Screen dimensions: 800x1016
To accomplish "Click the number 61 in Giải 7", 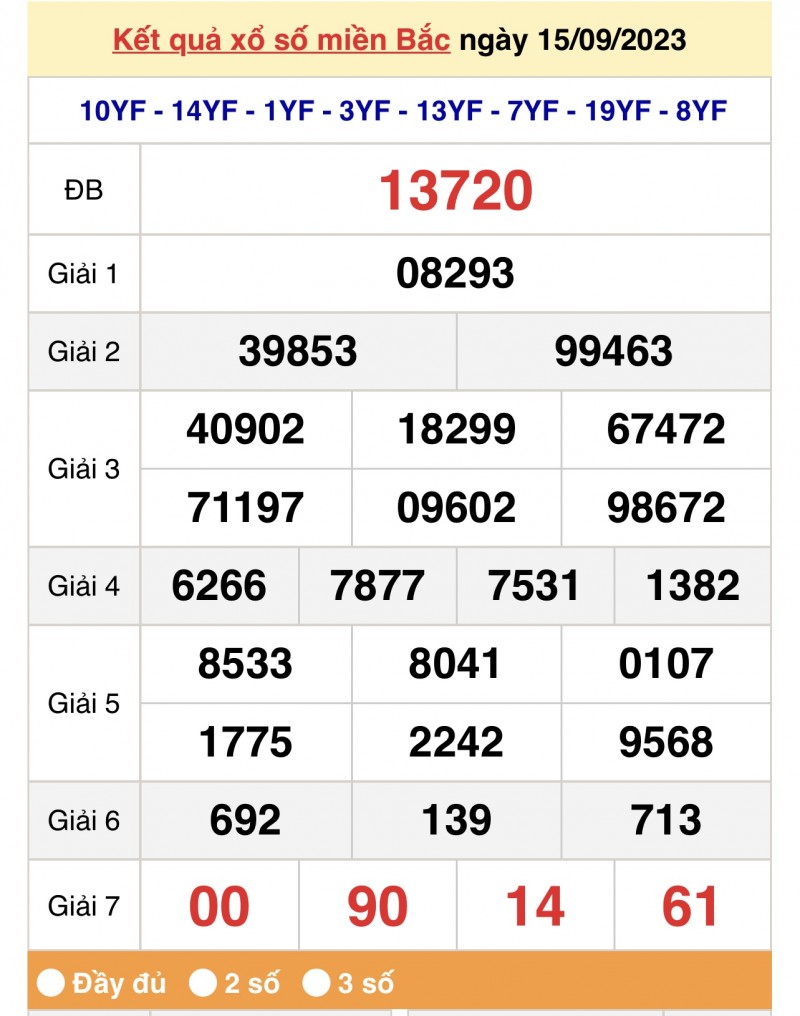I will (690, 906).
